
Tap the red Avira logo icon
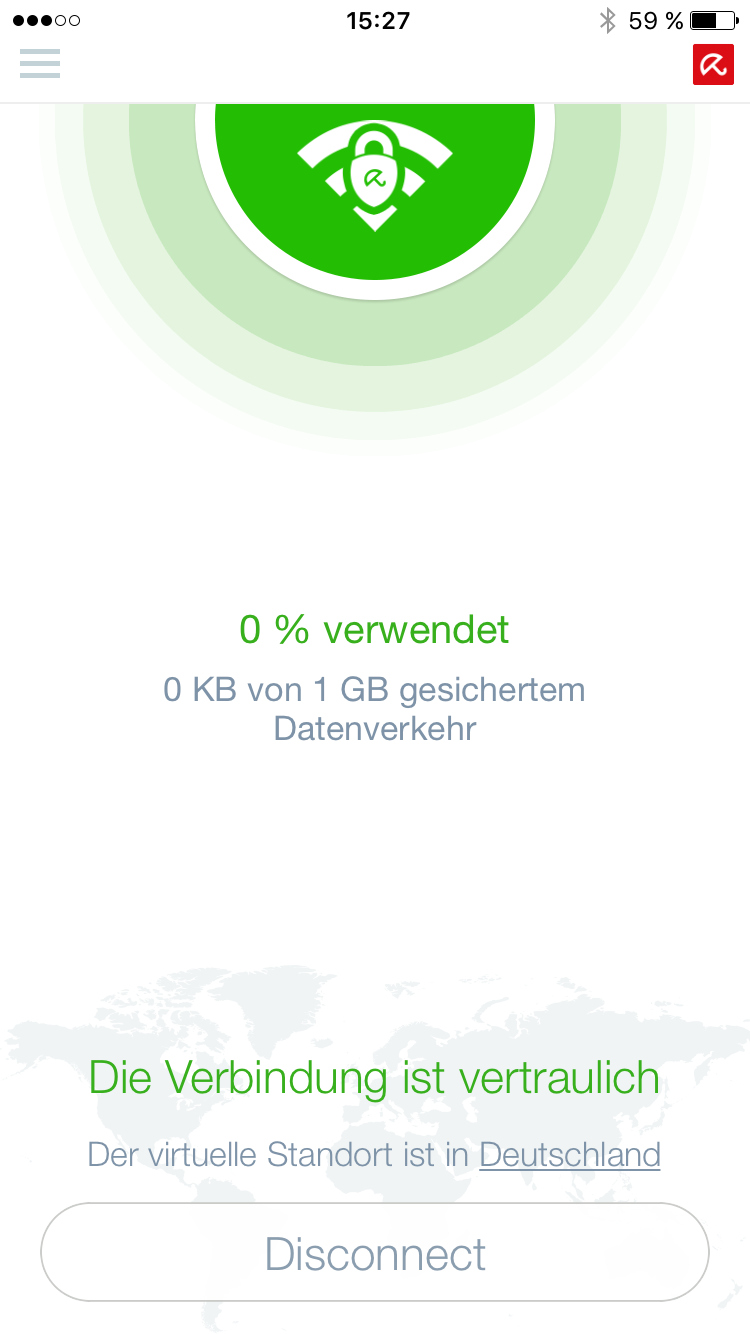[x=713, y=65]
